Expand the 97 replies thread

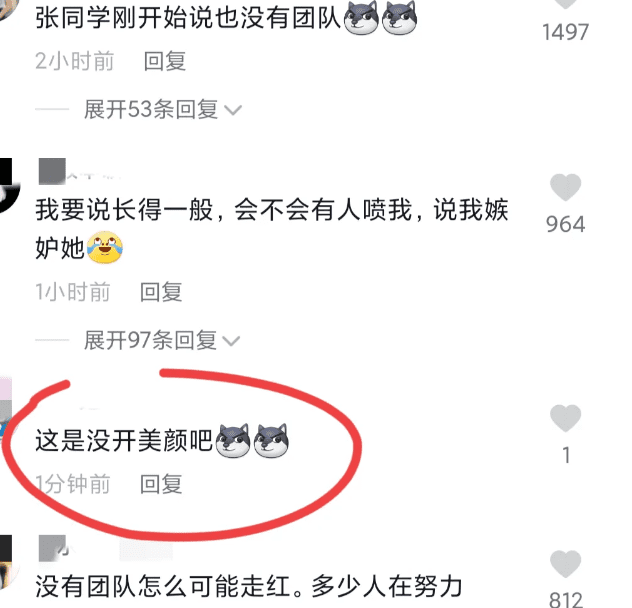coord(162,342)
